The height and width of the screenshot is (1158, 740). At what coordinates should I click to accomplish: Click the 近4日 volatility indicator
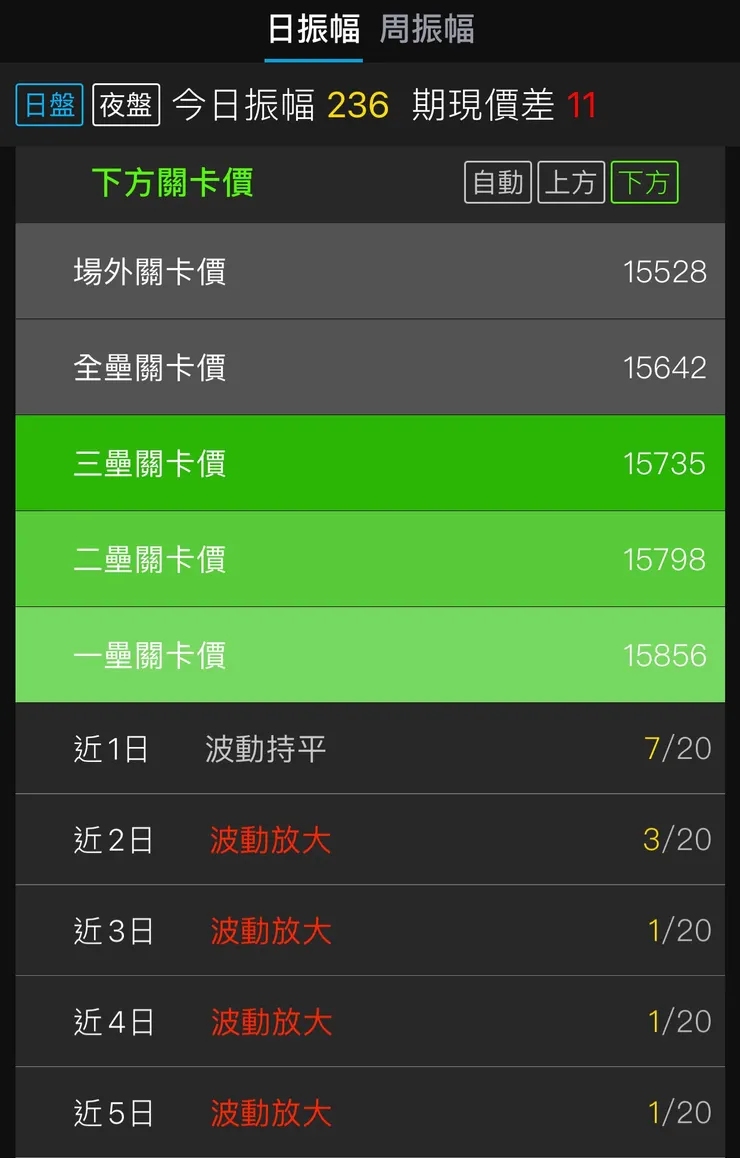tap(370, 1022)
